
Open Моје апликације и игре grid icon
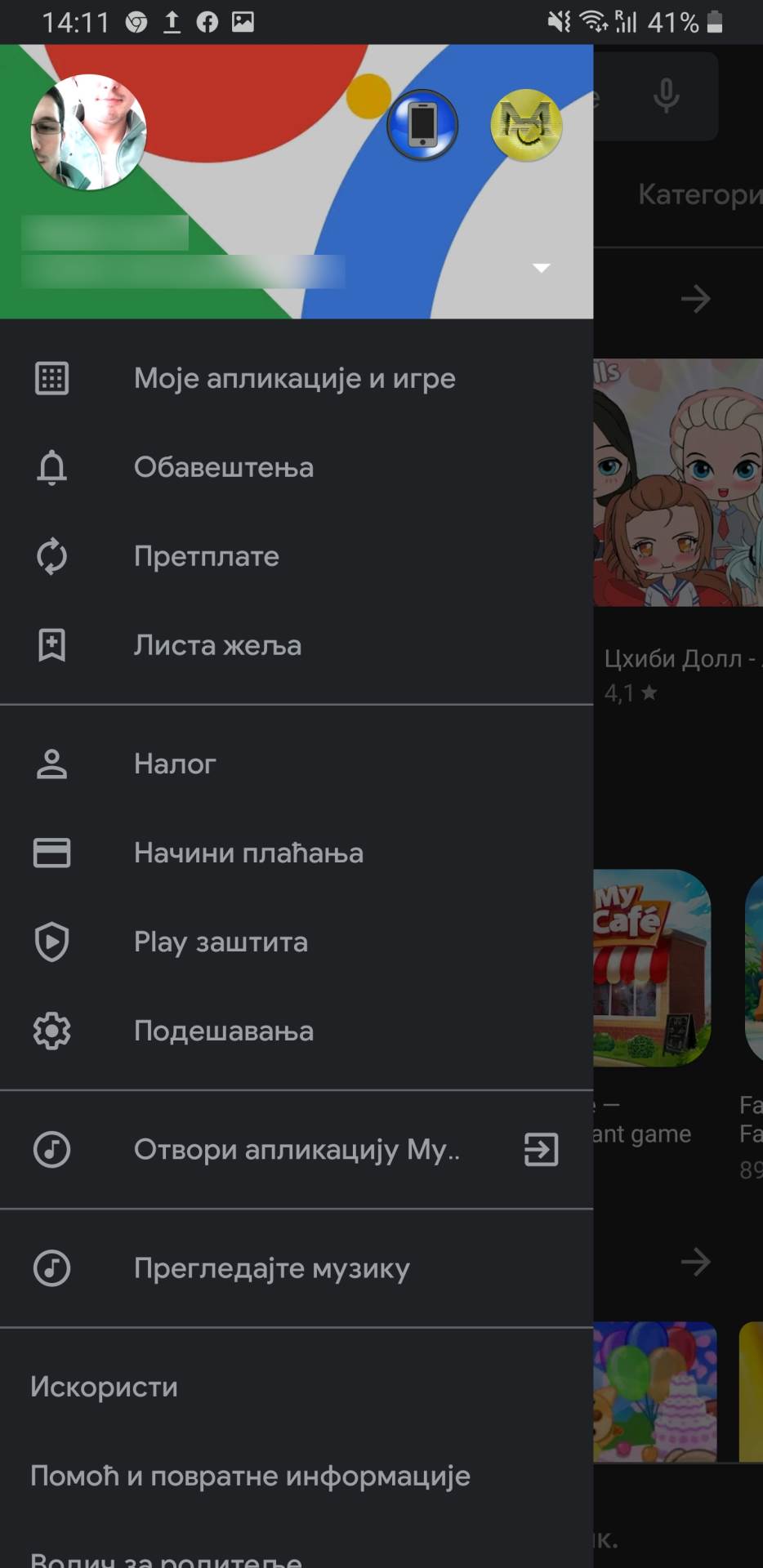(51, 377)
